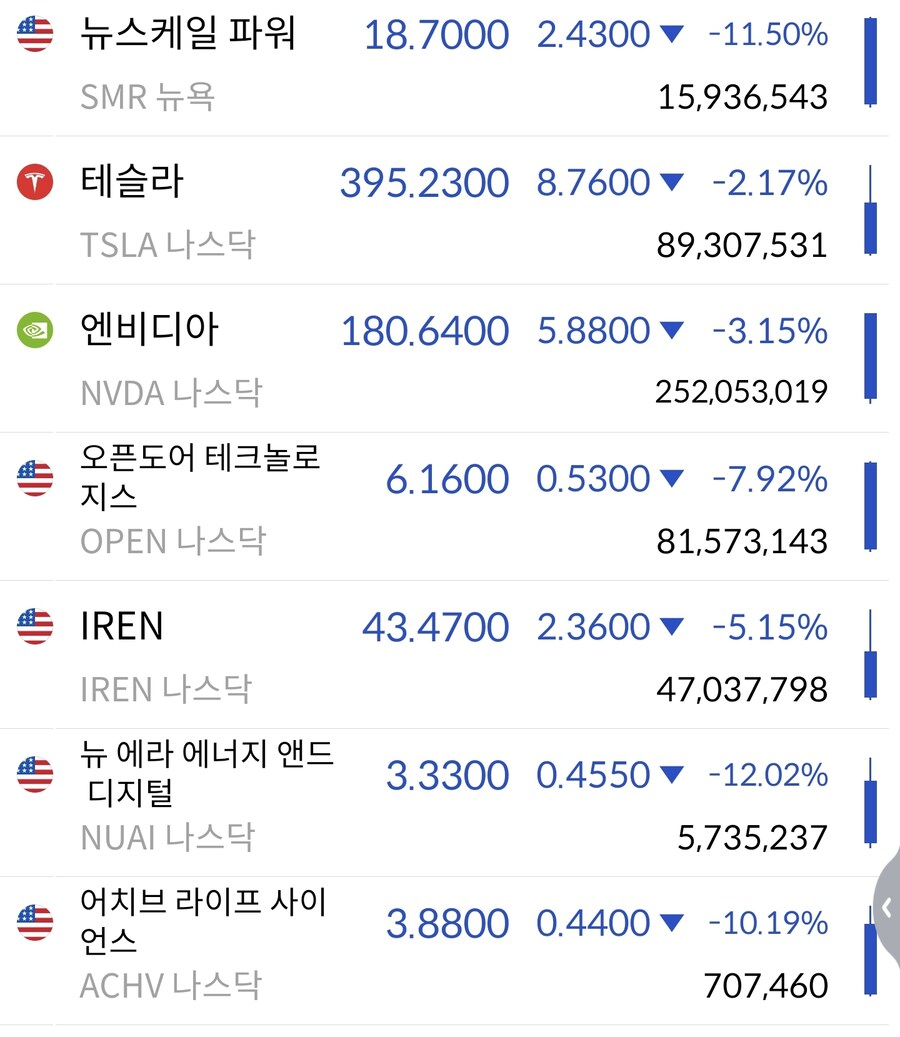Click the ▼ marker beside IREN's decline
Viewport: 900px width, 1037px height.
(x=671, y=627)
